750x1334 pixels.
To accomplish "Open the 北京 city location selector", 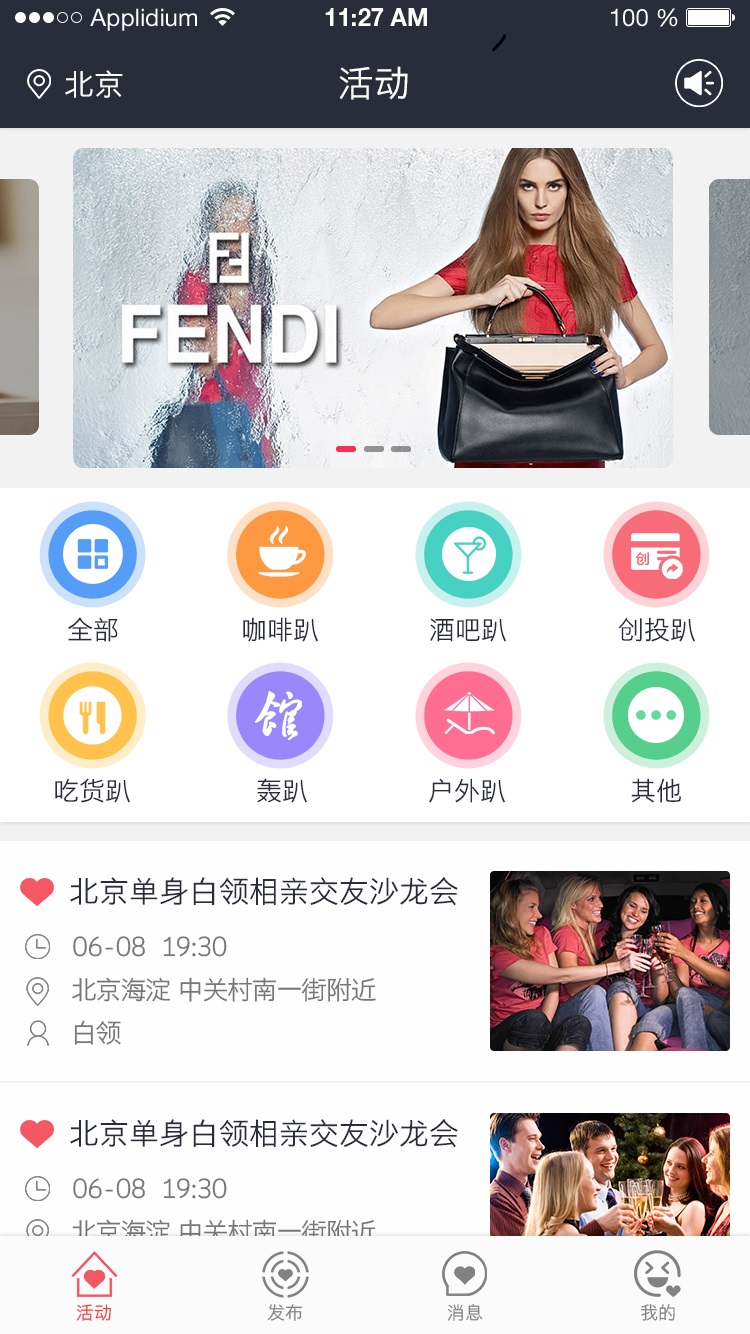I will pyautogui.click(x=75, y=84).
